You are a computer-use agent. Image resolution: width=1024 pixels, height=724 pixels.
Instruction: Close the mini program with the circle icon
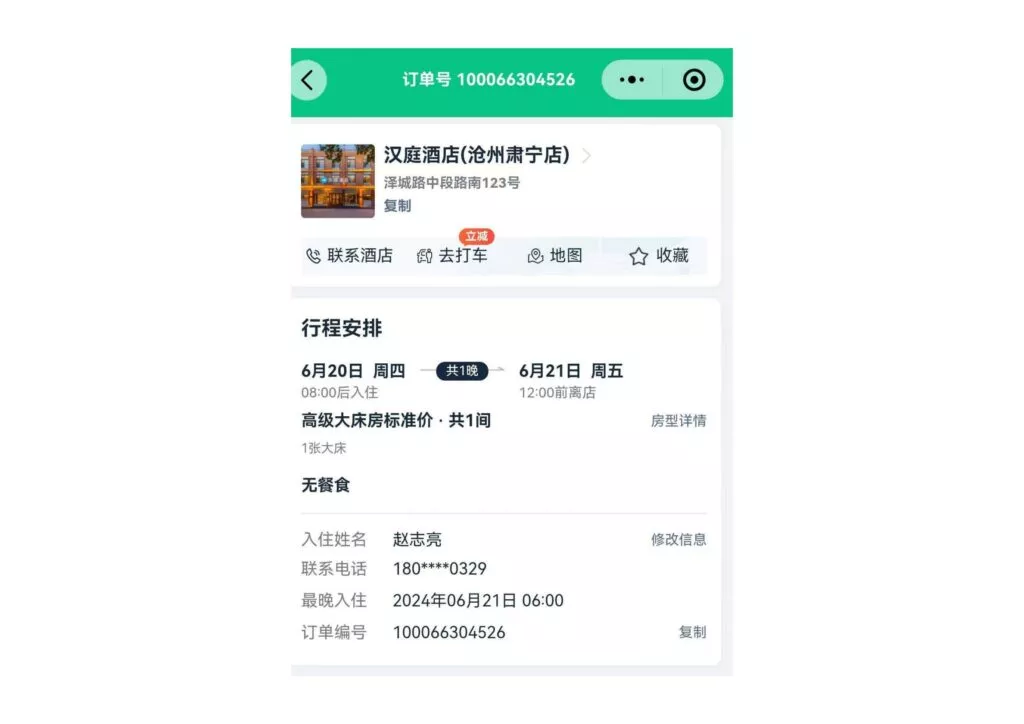694,80
